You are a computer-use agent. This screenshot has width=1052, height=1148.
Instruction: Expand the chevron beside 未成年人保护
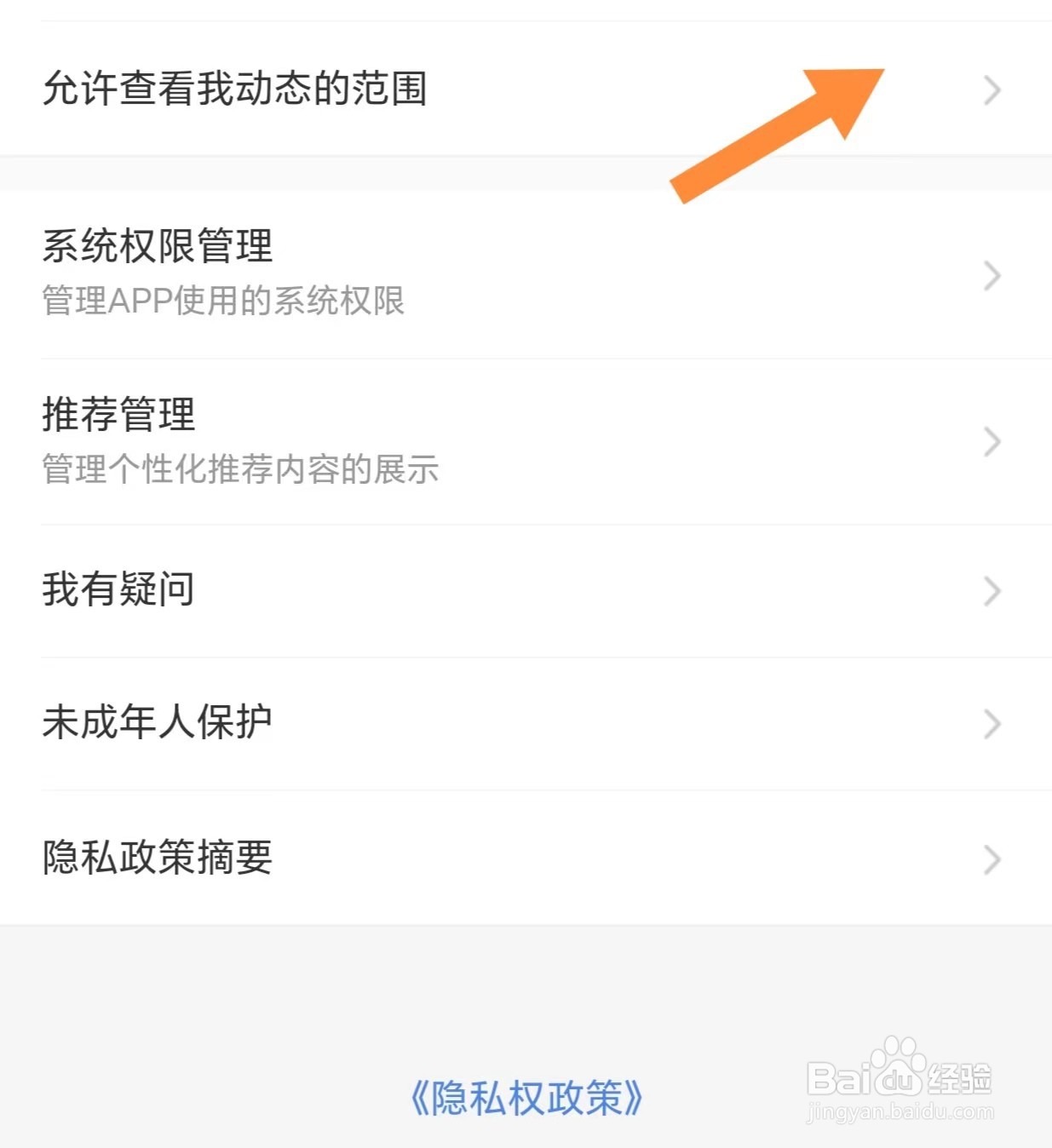point(991,724)
